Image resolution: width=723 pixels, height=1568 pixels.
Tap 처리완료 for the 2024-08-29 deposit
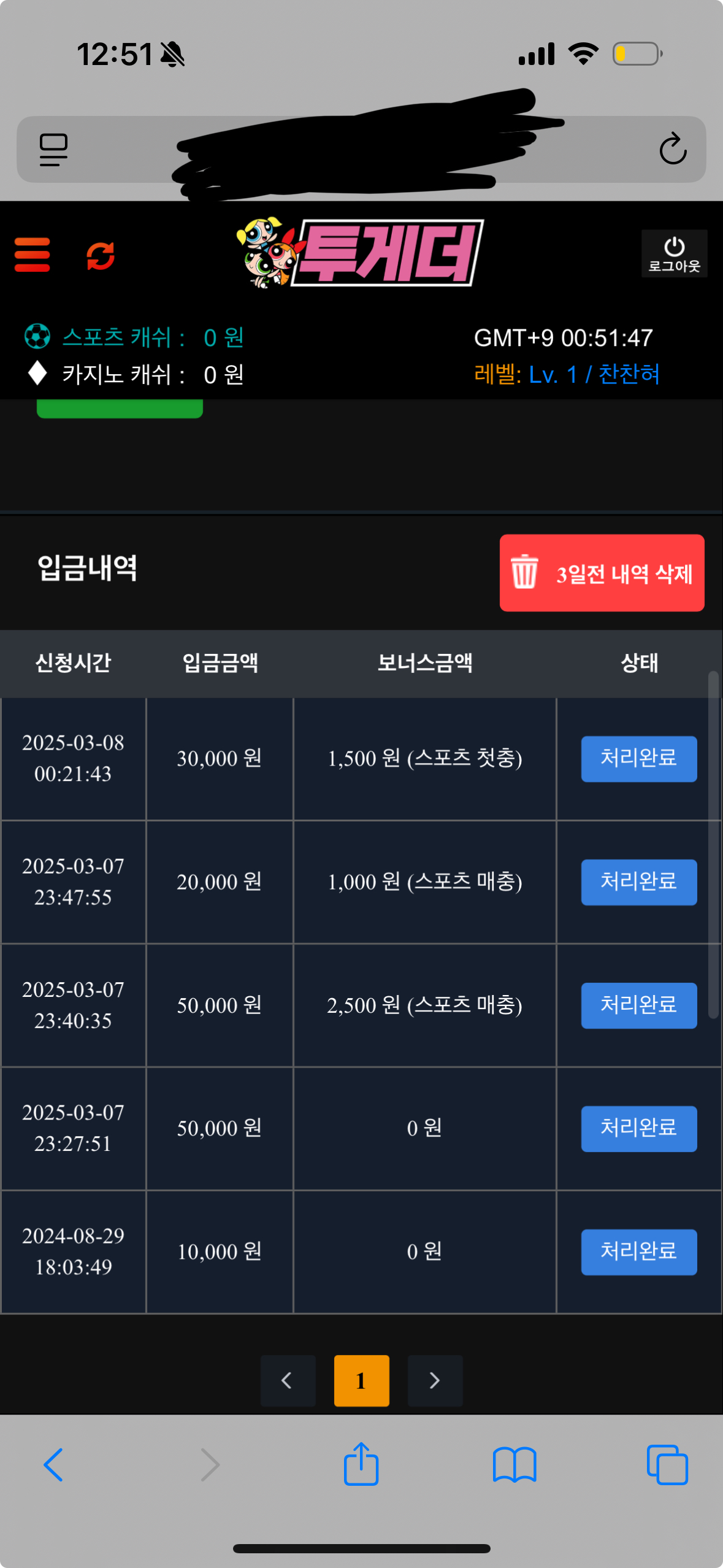pyautogui.click(x=638, y=1251)
